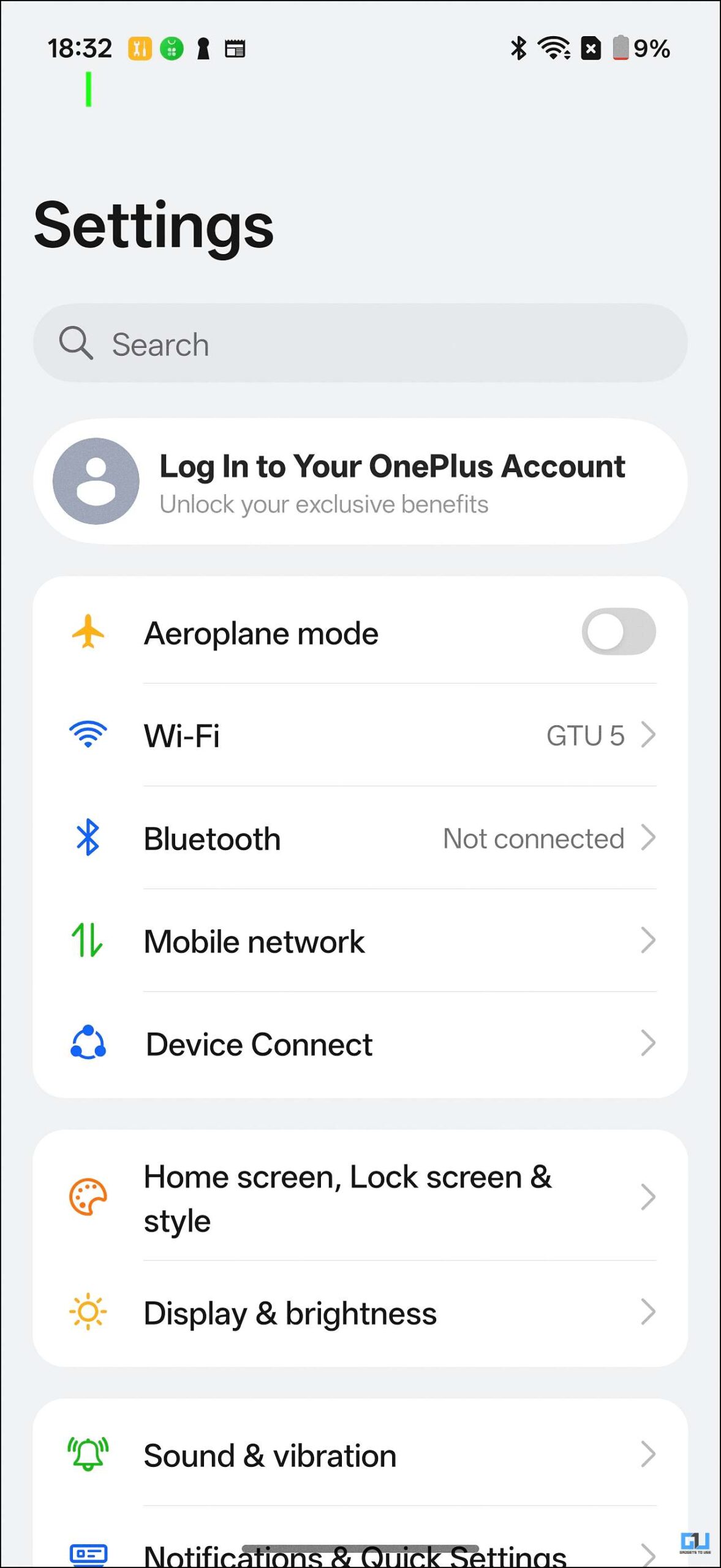
Task: Open Device Connect
Action: click(360, 1044)
